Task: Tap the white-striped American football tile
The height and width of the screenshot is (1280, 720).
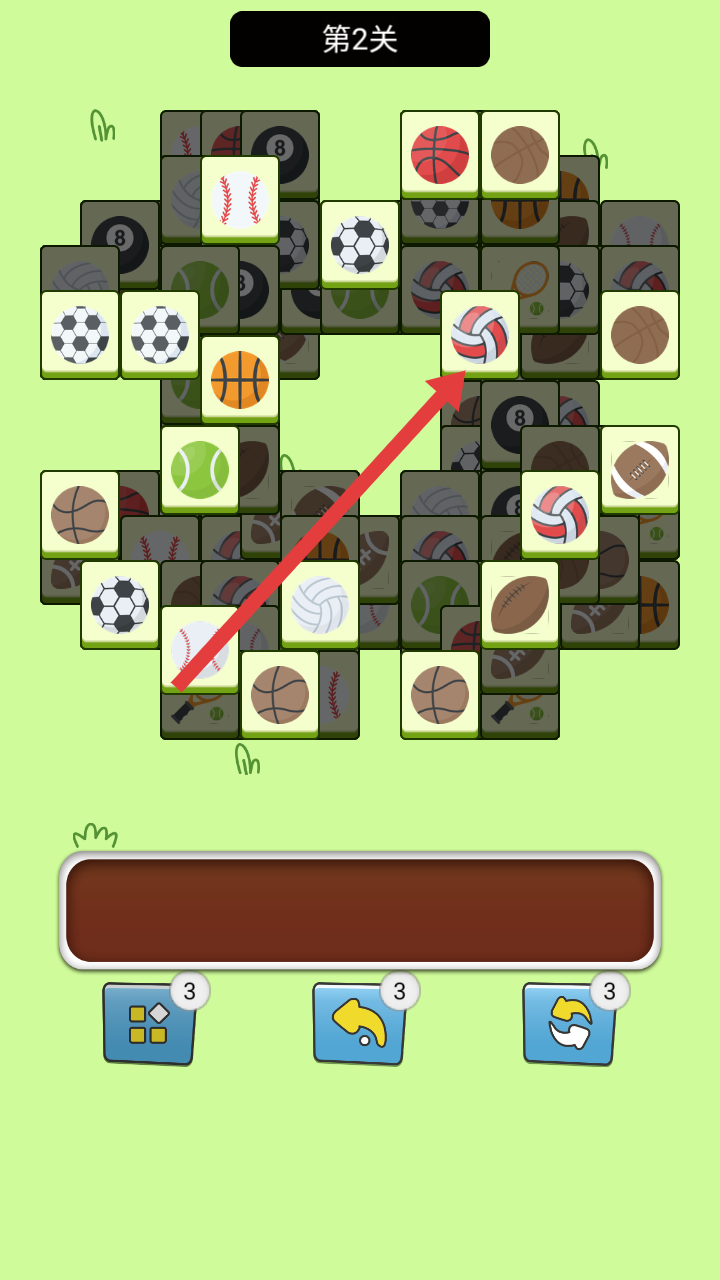Action: click(640, 469)
